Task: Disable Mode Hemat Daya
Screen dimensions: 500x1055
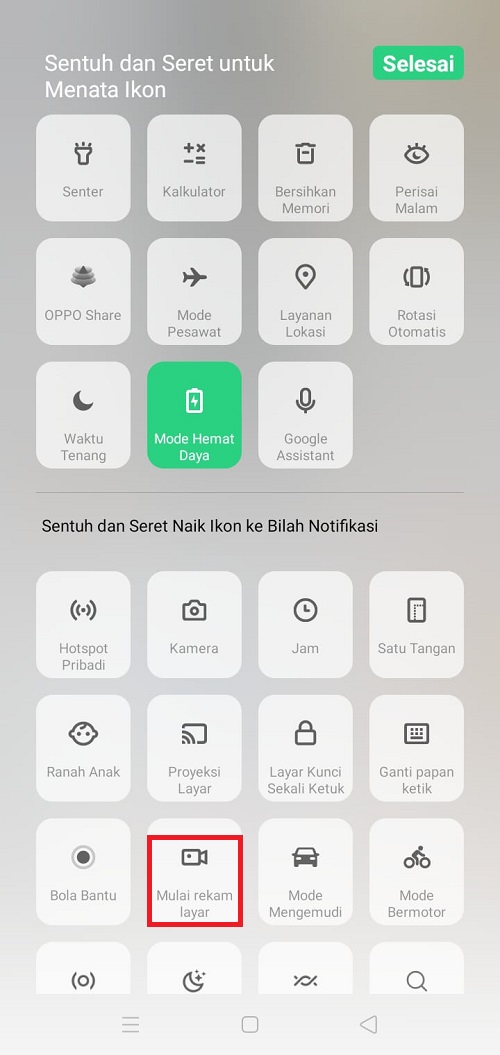Action: [194, 415]
